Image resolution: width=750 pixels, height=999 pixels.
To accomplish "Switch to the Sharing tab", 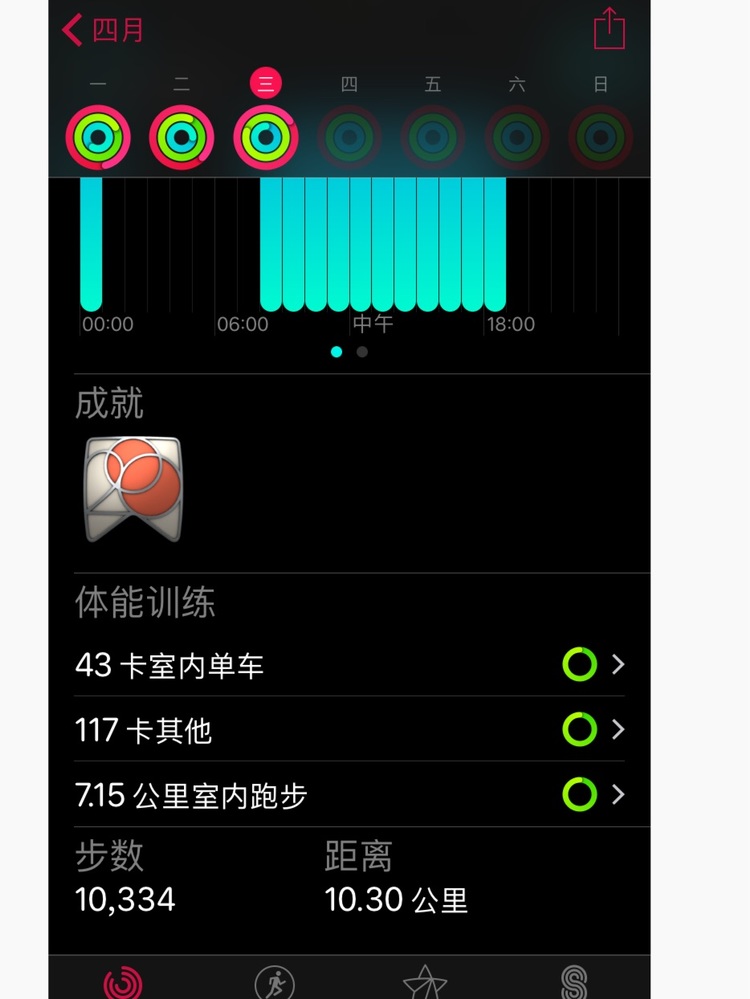I will click(x=574, y=982).
